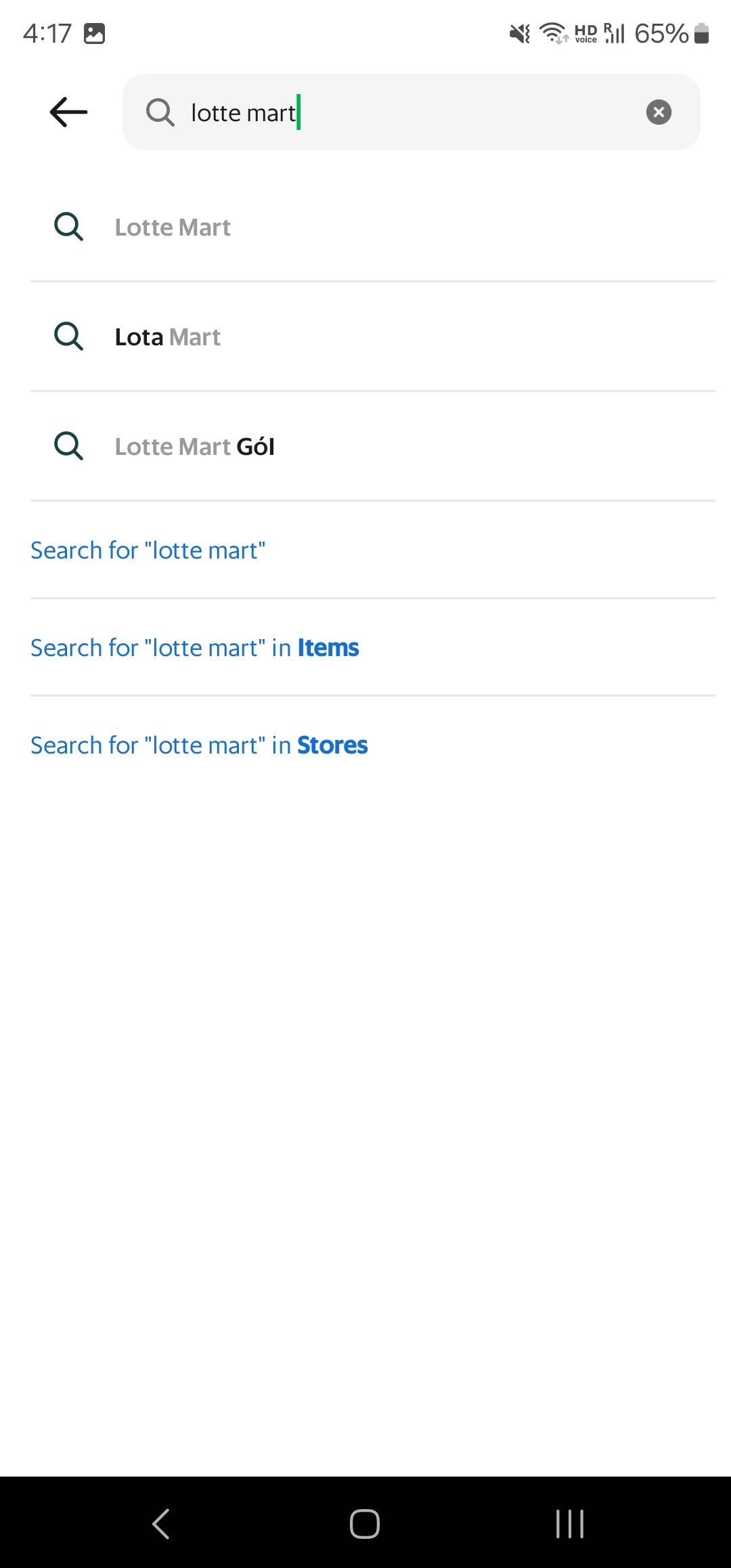Image resolution: width=731 pixels, height=1568 pixels.
Task: Clear the search text with the X
Action: (659, 112)
